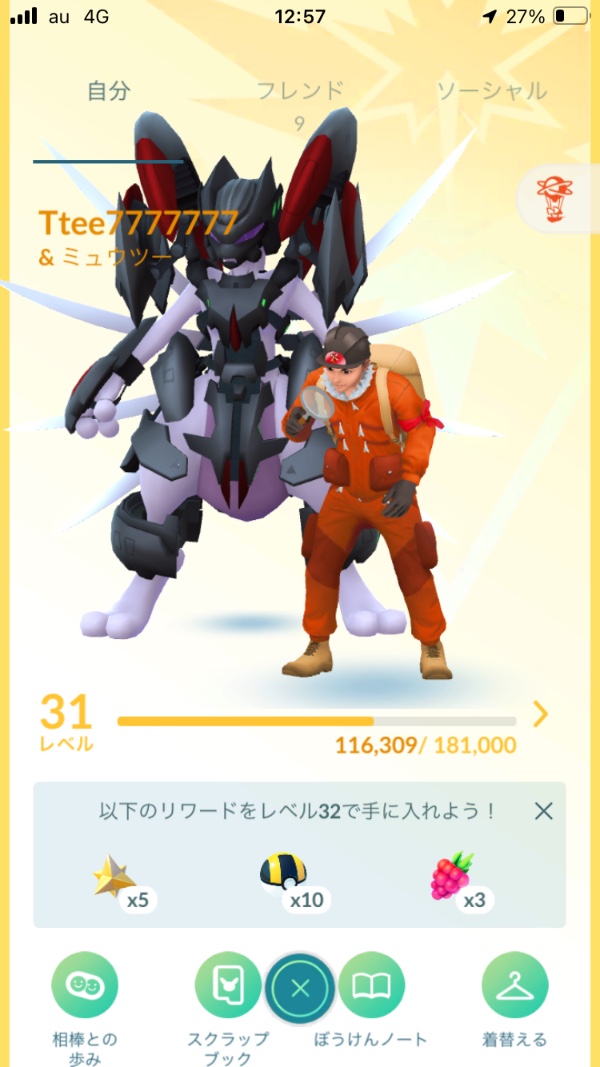Open 相棒との歩み buddy page

click(x=85, y=985)
